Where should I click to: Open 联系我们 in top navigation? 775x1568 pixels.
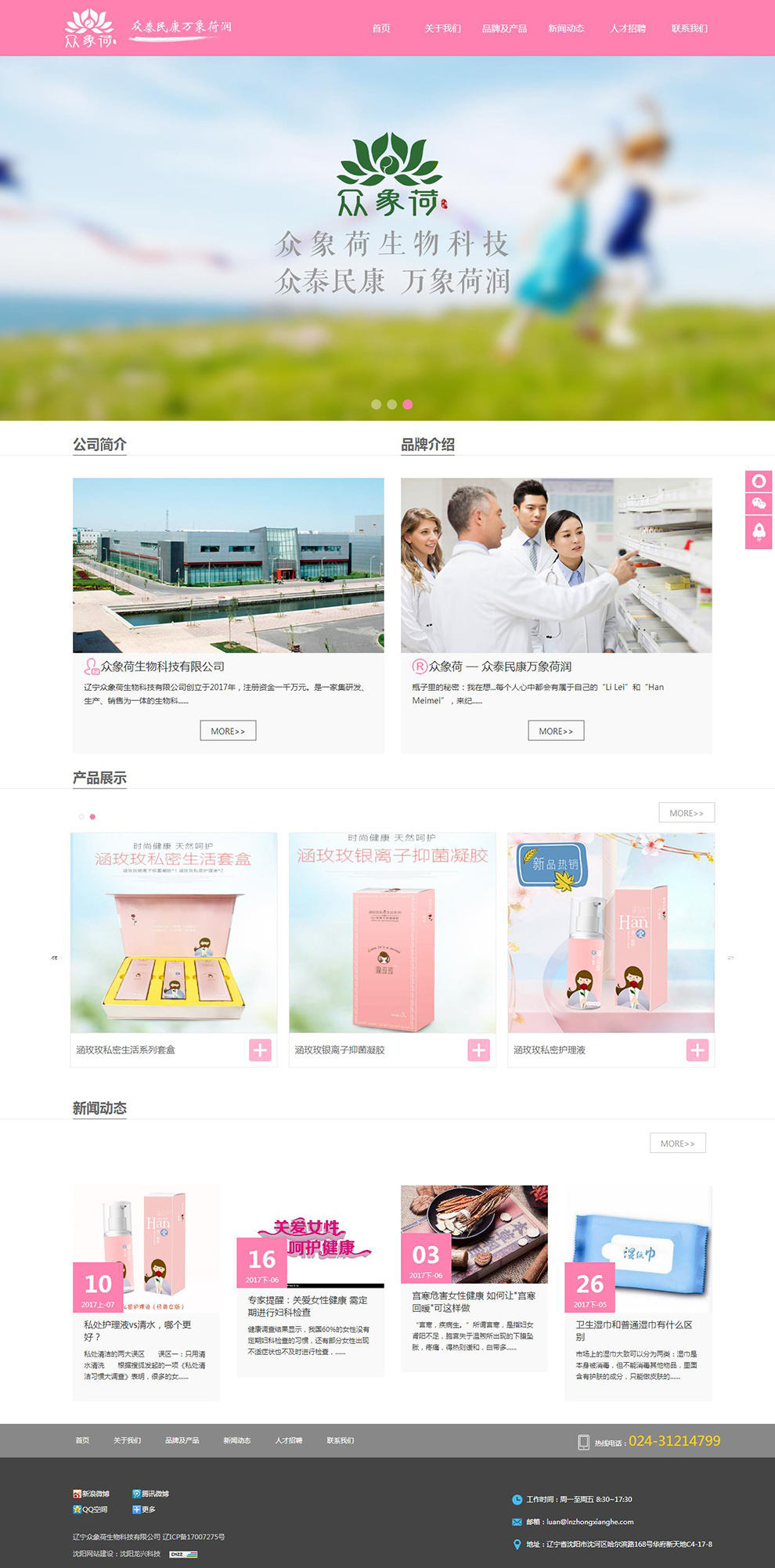690,28
